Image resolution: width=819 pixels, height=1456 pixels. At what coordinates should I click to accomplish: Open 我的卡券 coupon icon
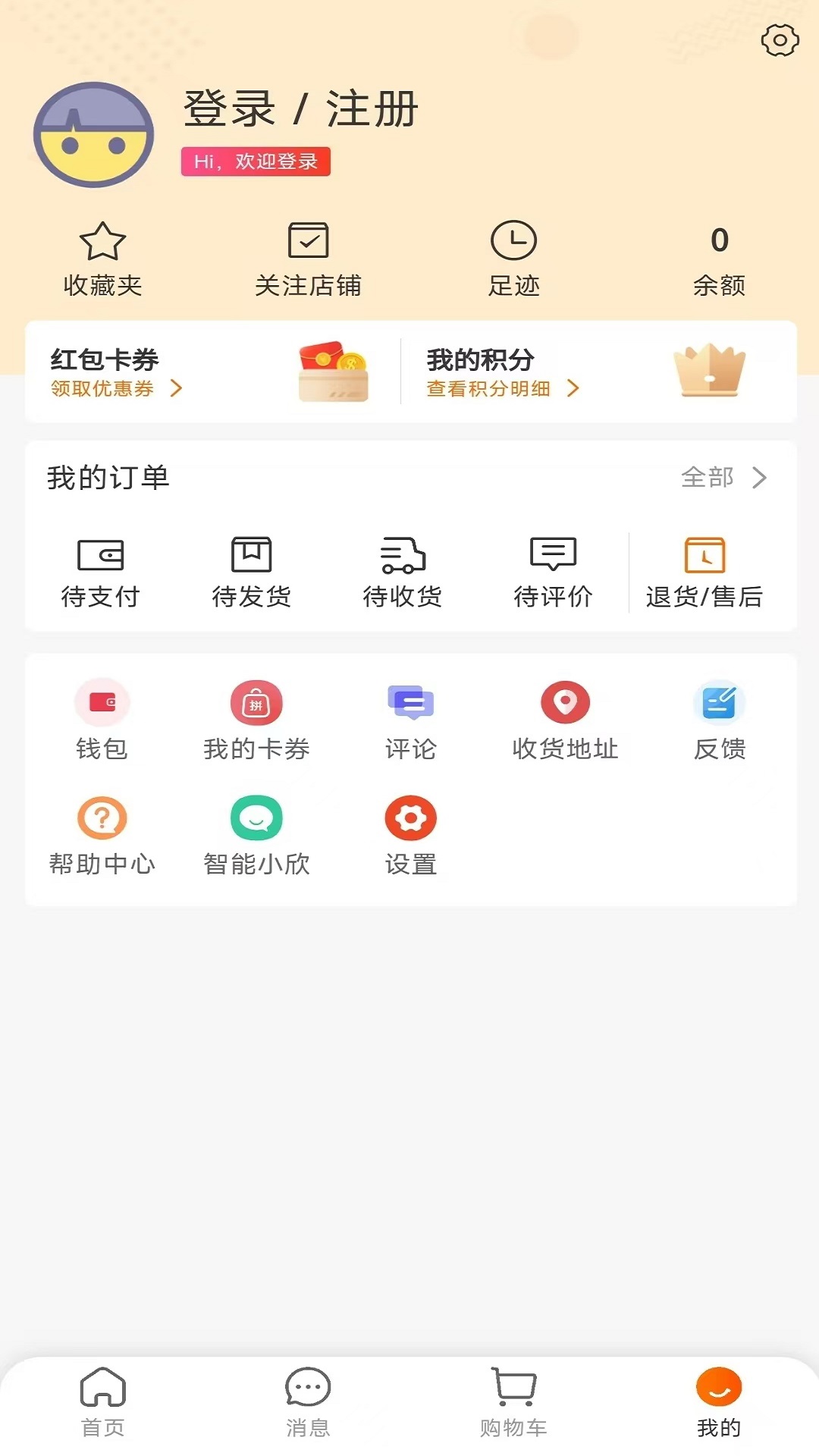(256, 703)
